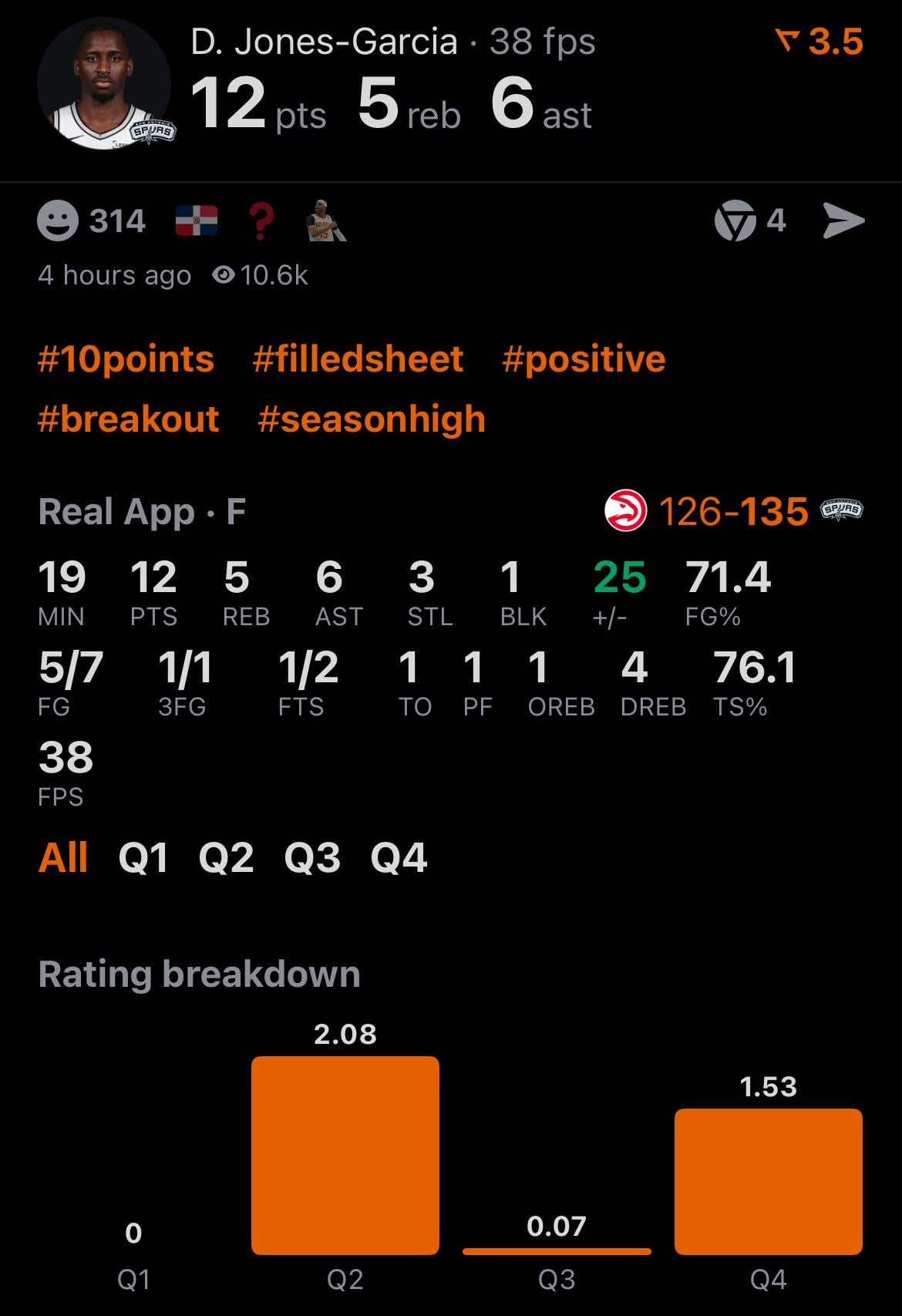Open the 126-135 game score
This screenshot has height=1316, width=902.
click(x=733, y=511)
